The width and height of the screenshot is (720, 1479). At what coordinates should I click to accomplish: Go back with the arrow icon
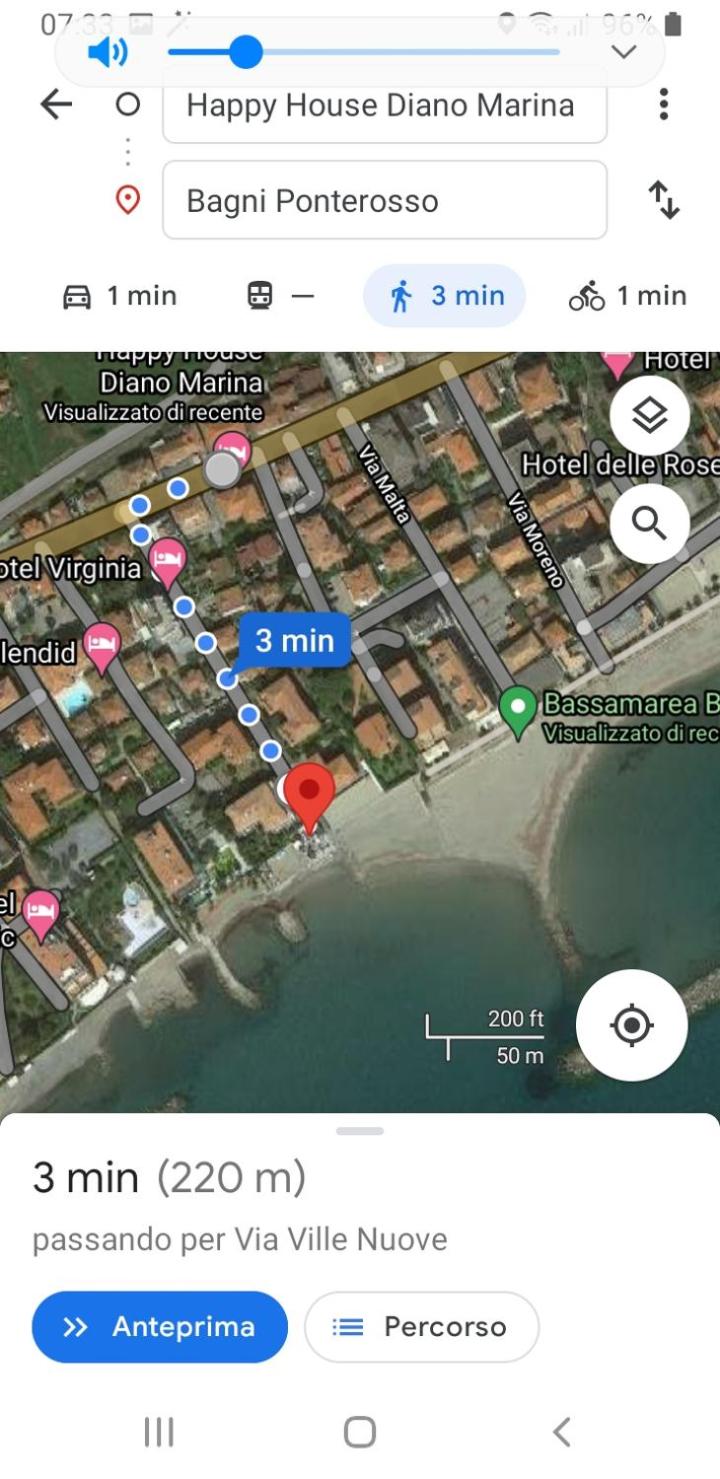[x=57, y=105]
